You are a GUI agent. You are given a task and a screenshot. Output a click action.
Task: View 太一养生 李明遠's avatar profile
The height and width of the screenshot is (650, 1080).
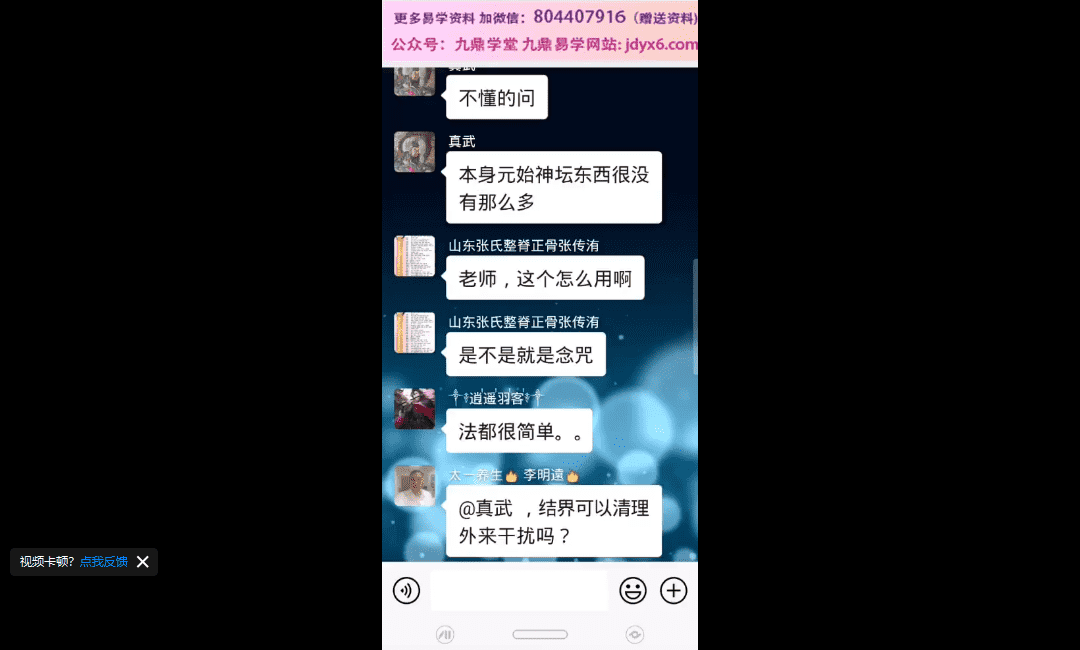(x=414, y=486)
